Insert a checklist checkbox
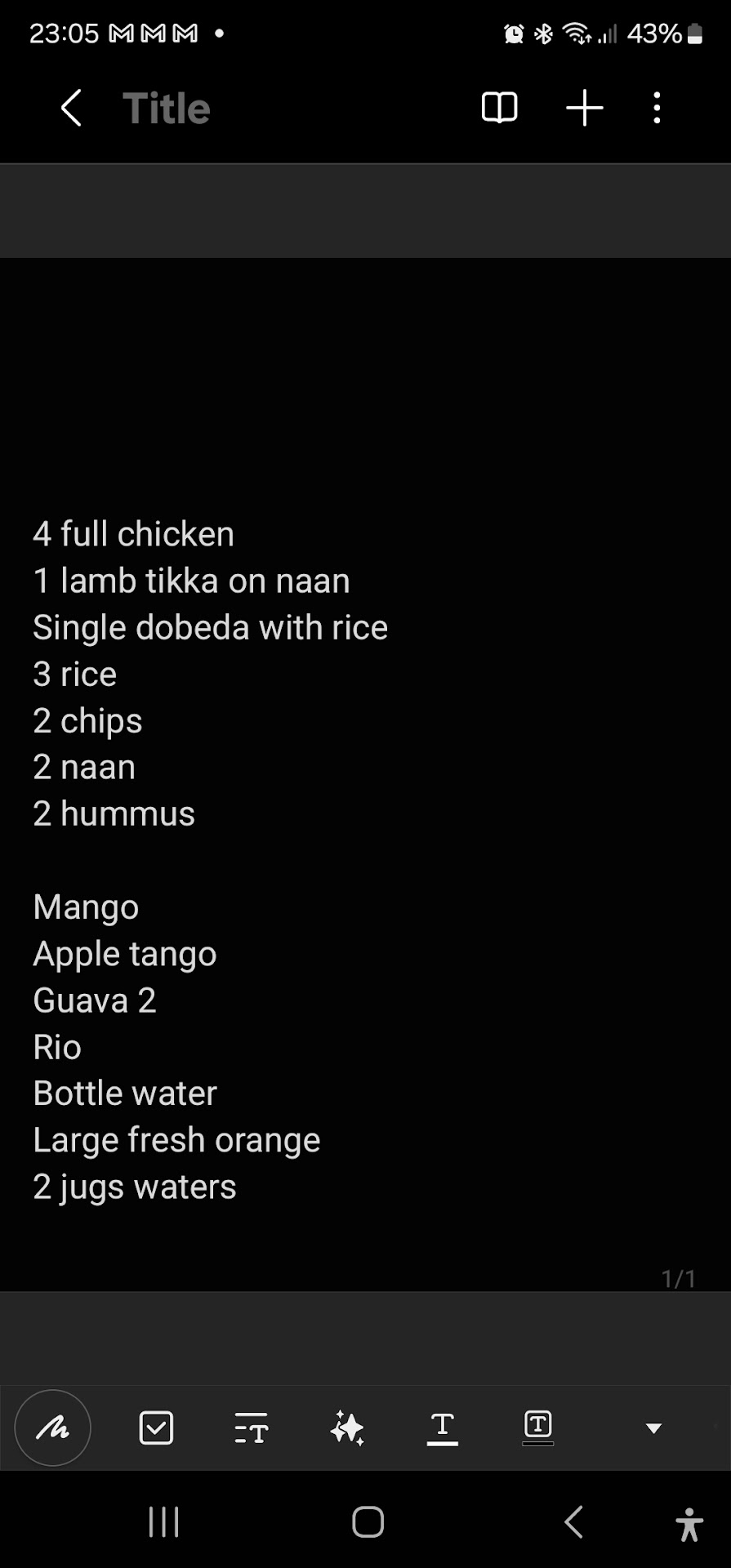 pos(156,1428)
